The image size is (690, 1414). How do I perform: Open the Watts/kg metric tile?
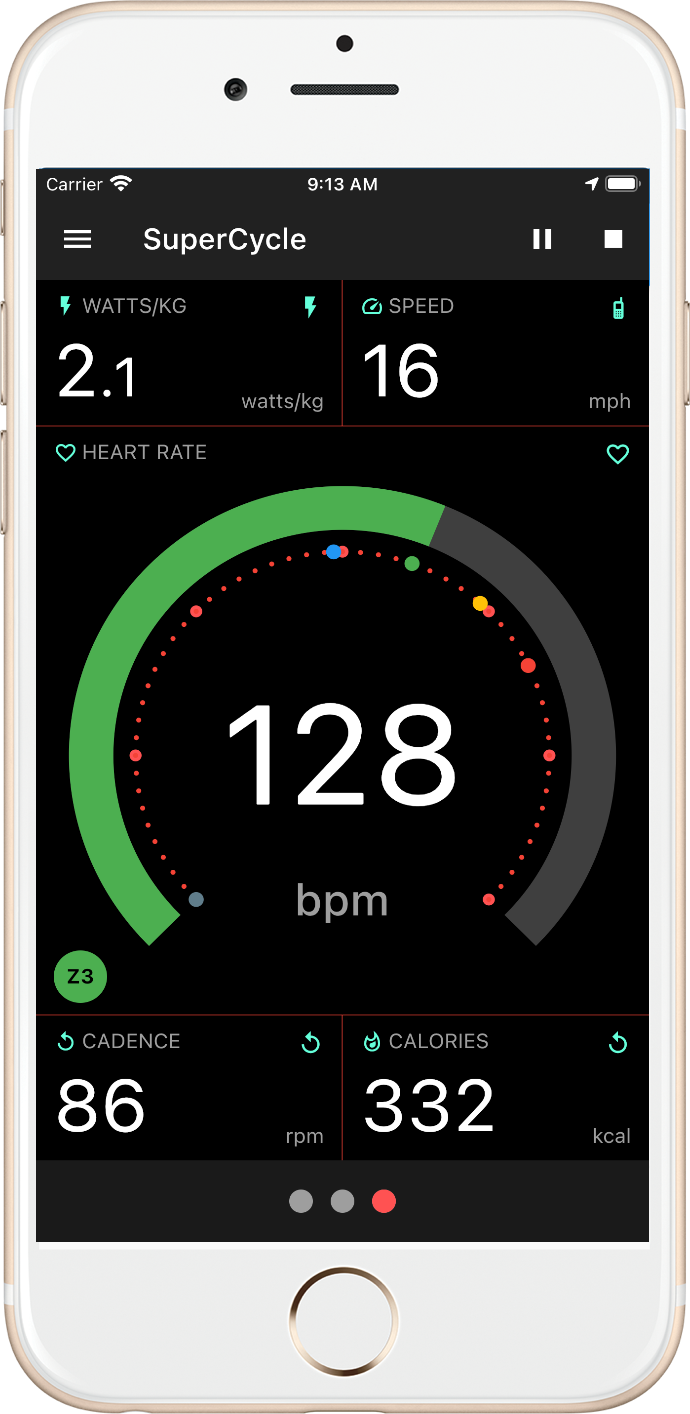point(189,354)
